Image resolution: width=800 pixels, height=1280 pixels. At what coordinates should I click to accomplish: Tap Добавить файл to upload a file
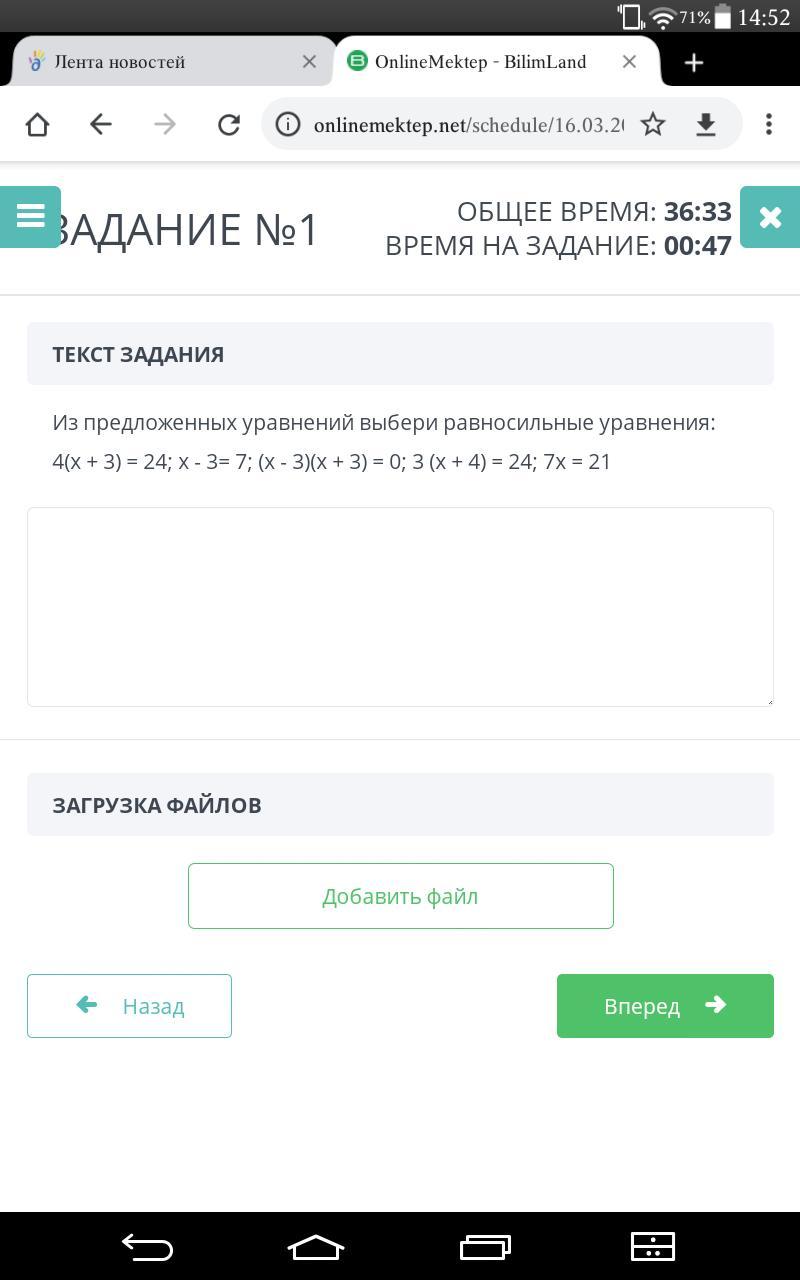tap(400, 896)
